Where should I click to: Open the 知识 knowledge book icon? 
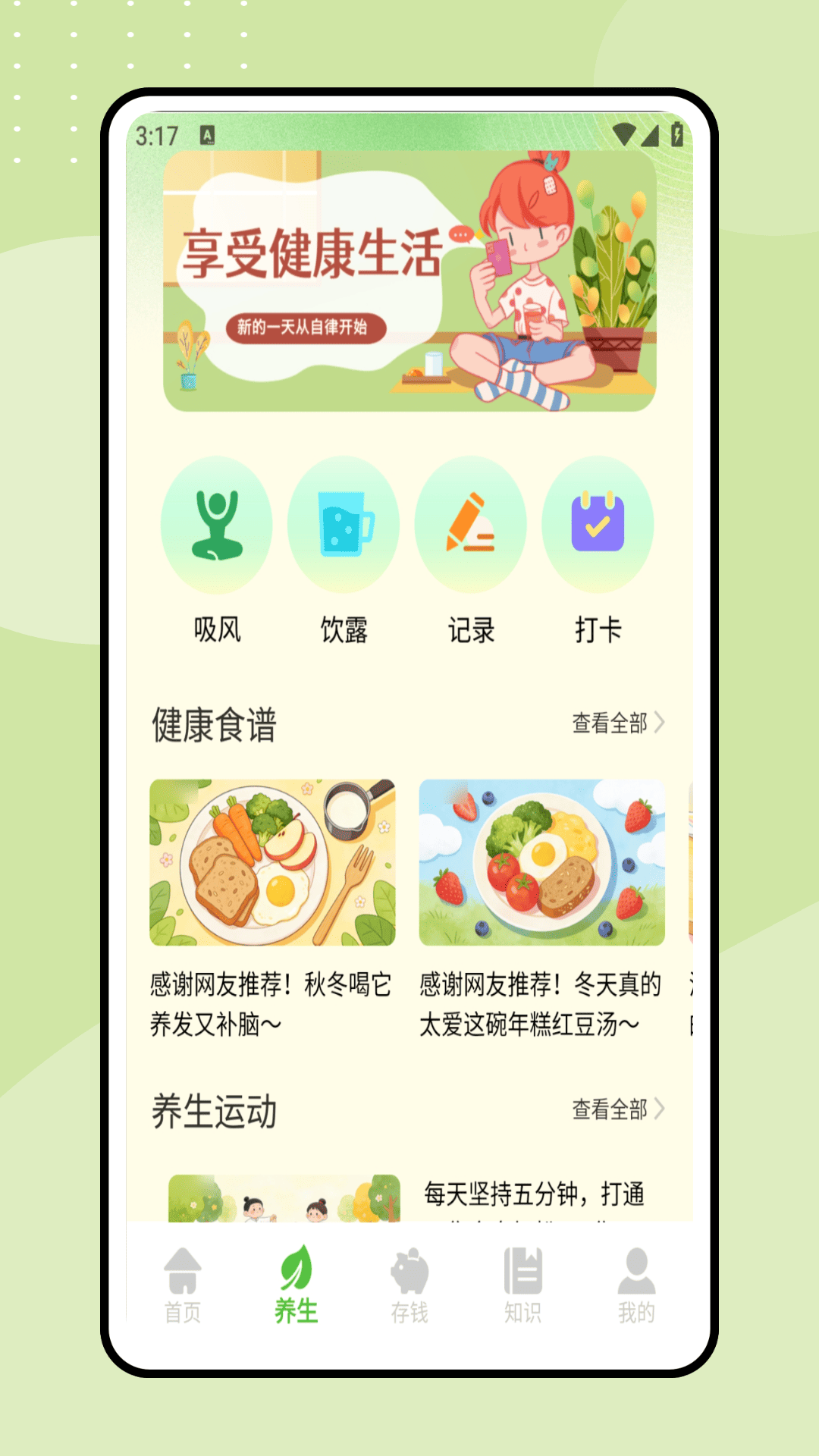(523, 1271)
